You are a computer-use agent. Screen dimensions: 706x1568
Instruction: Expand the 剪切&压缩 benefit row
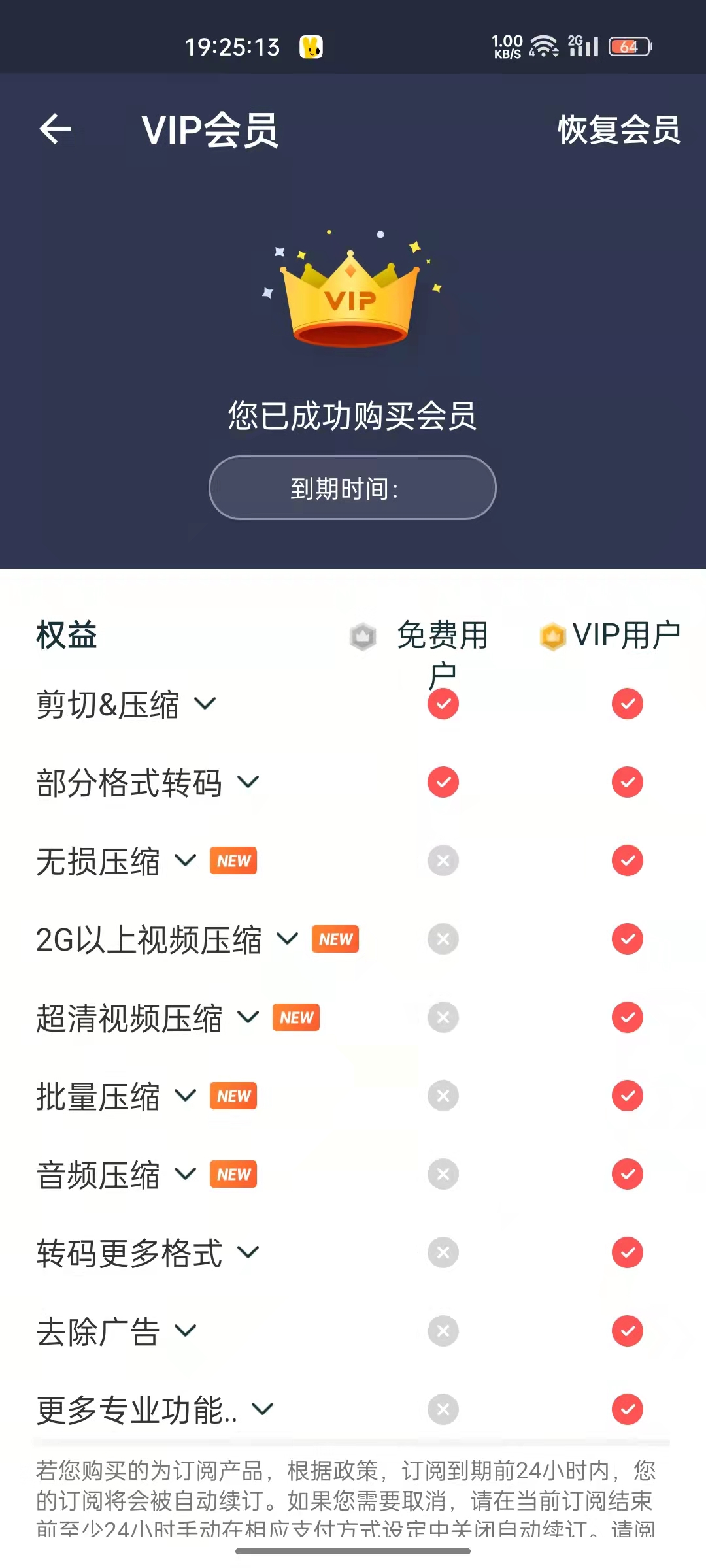coord(205,704)
